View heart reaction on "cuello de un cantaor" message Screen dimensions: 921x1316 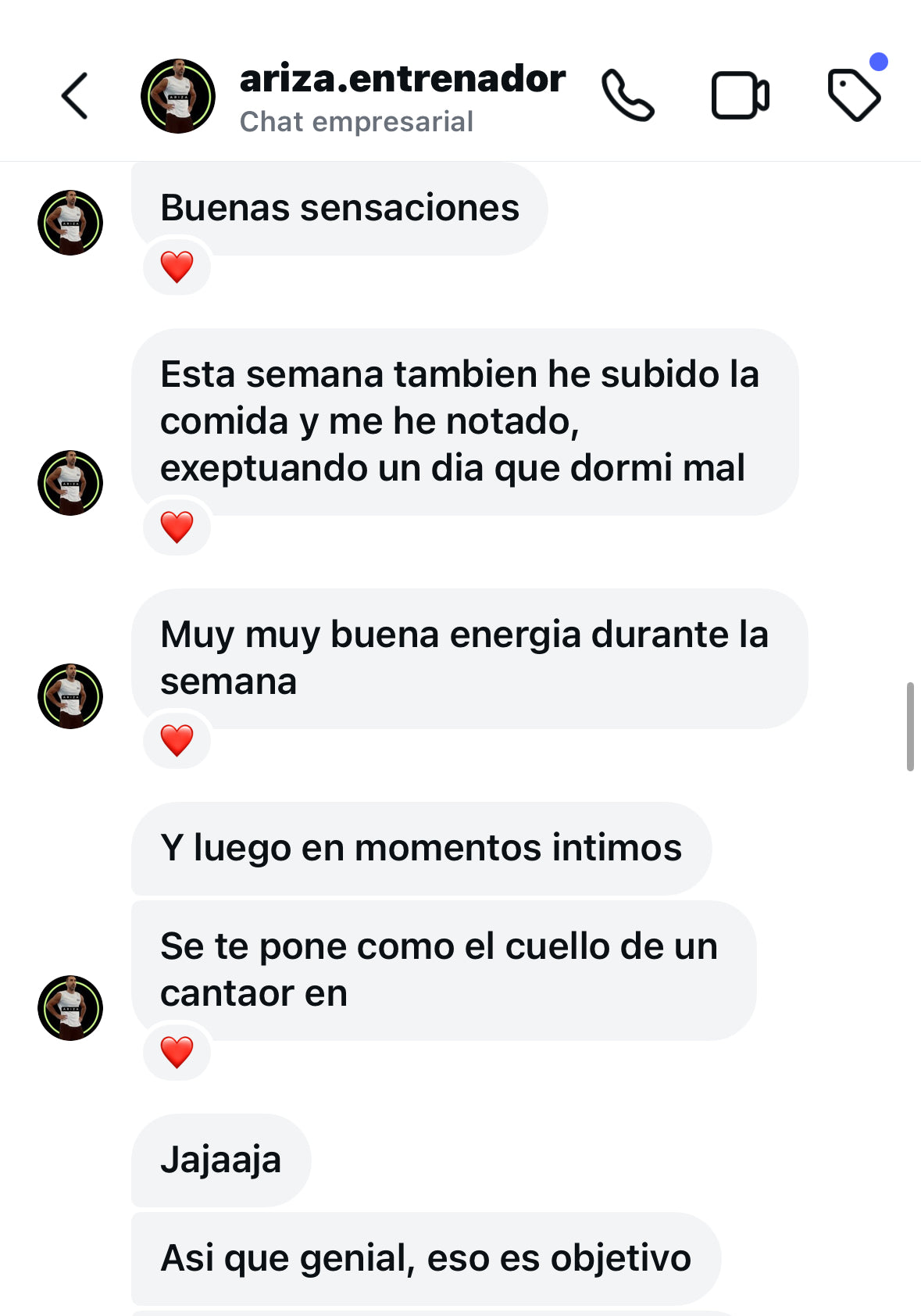coord(177,1052)
